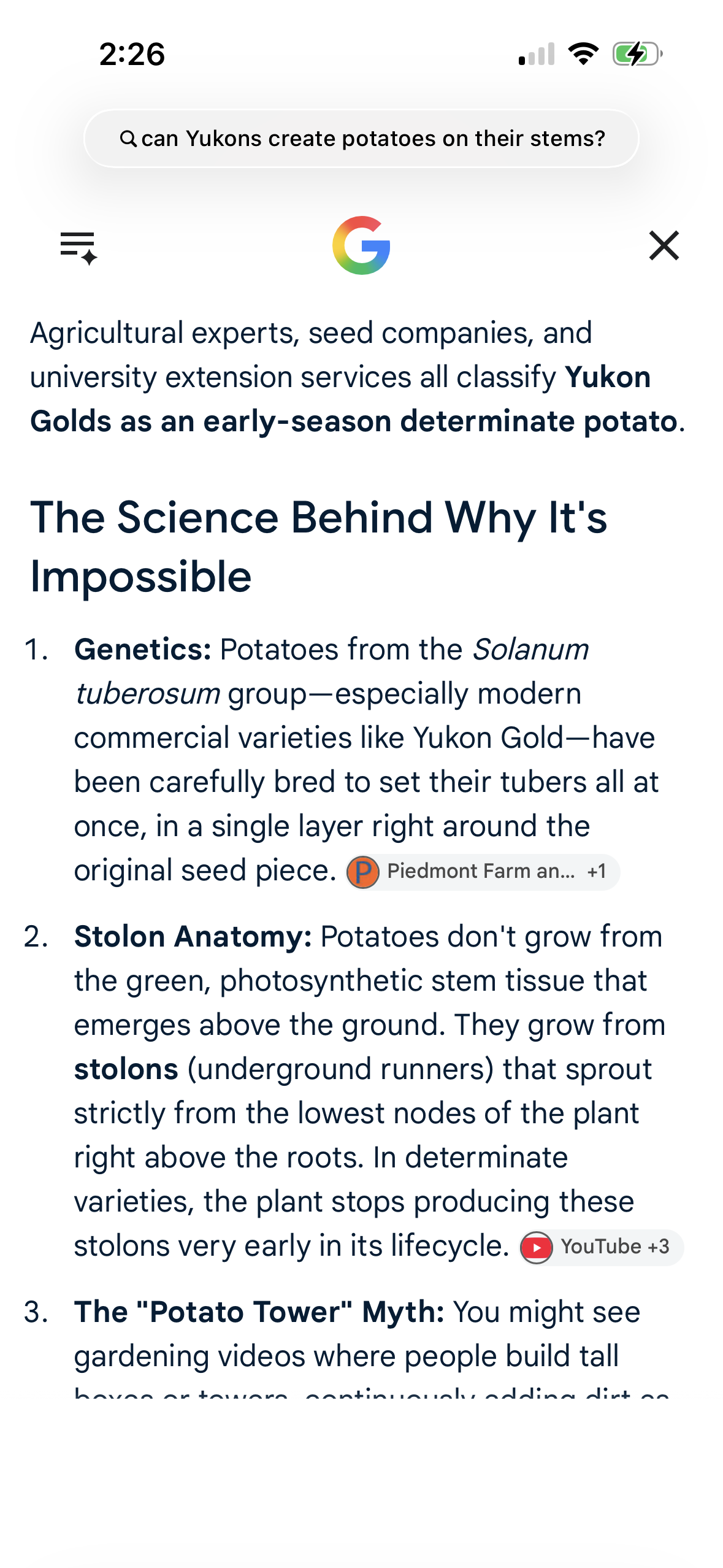This screenshot has height=1568, width=723.
Task: Tap the search query pill at top
Action: click(x=361, y=139)
